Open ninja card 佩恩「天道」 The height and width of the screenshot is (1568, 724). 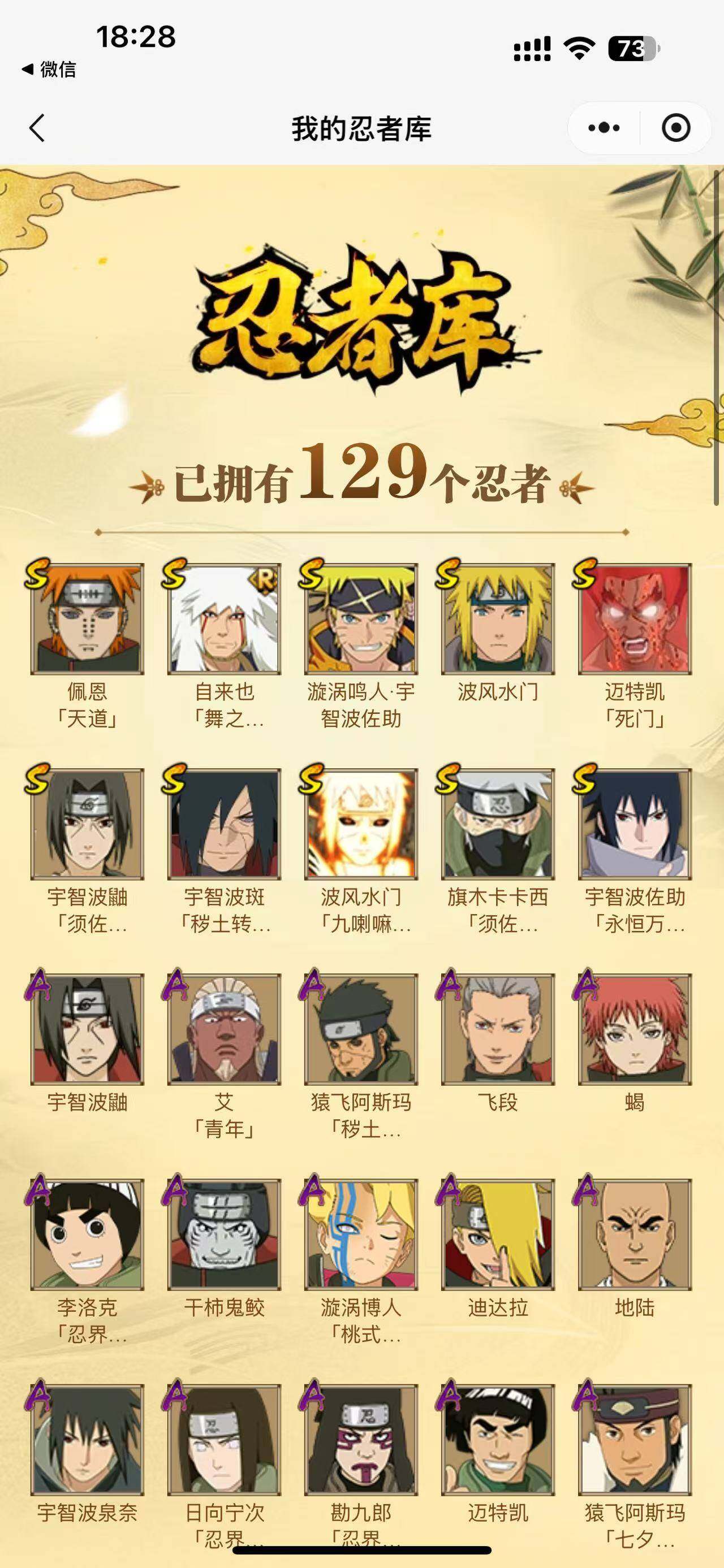click(x=87, y=619)
